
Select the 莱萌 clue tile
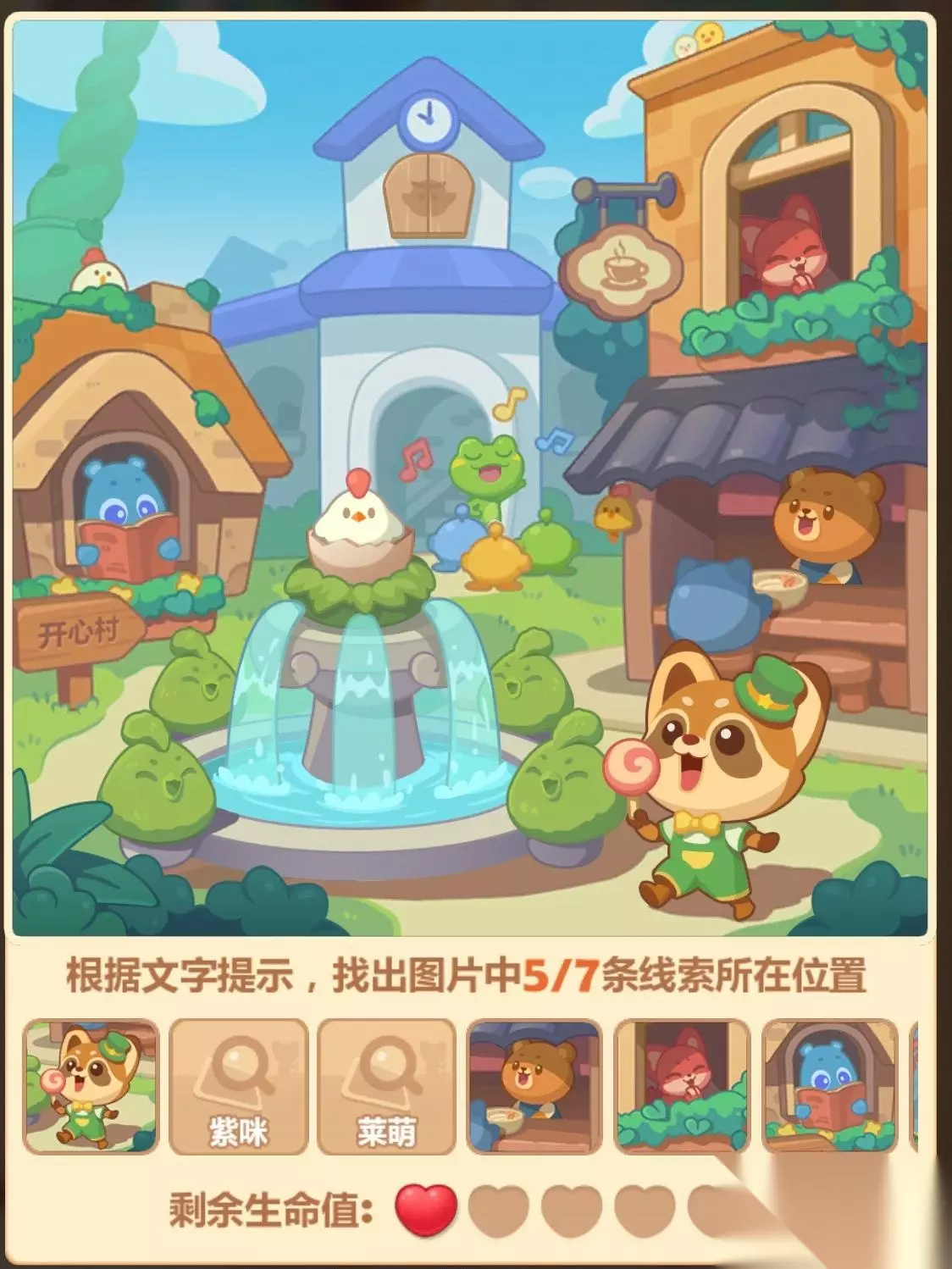(386, 1087)
